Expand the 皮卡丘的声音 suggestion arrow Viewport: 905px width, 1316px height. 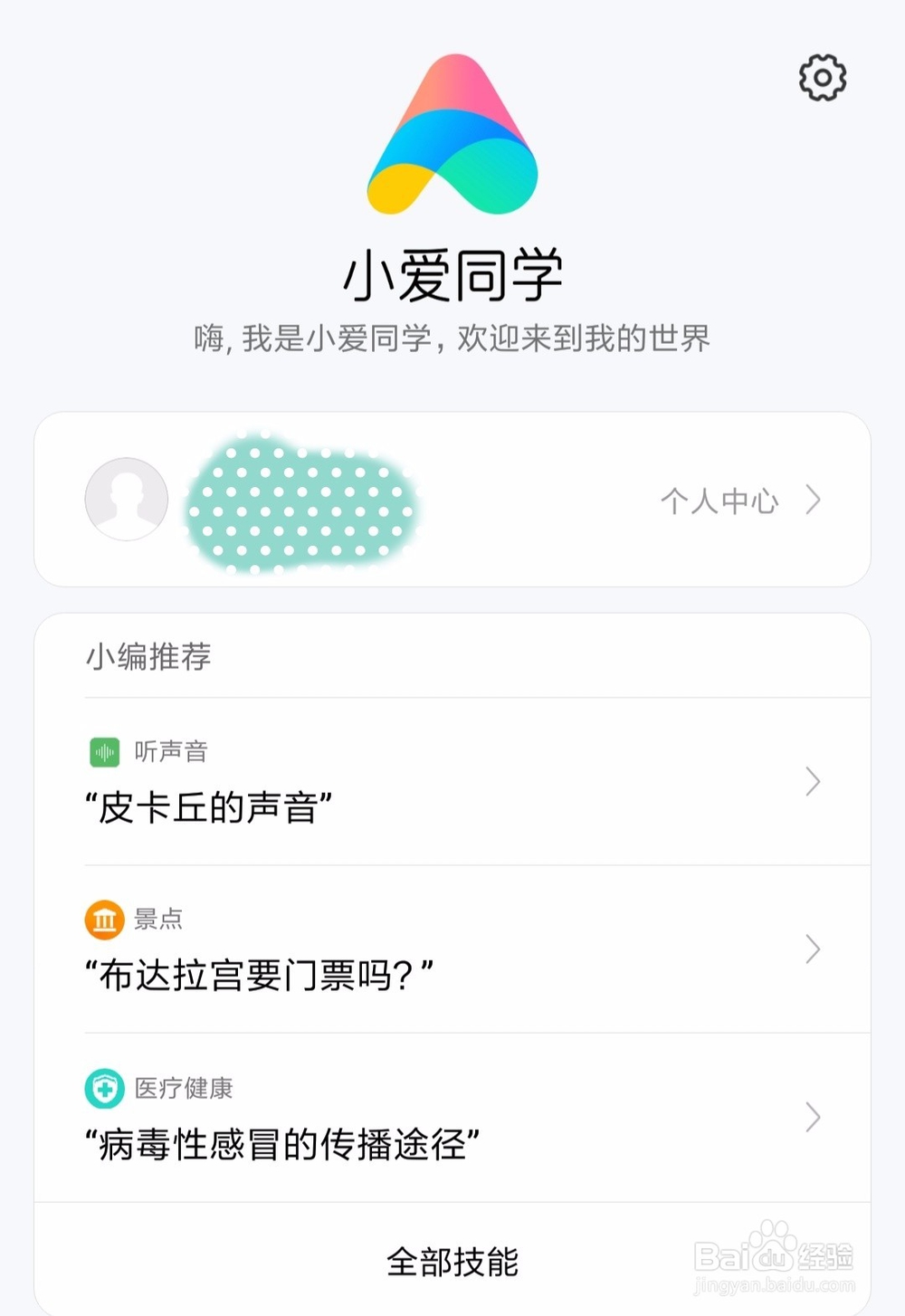click(813, 781)
